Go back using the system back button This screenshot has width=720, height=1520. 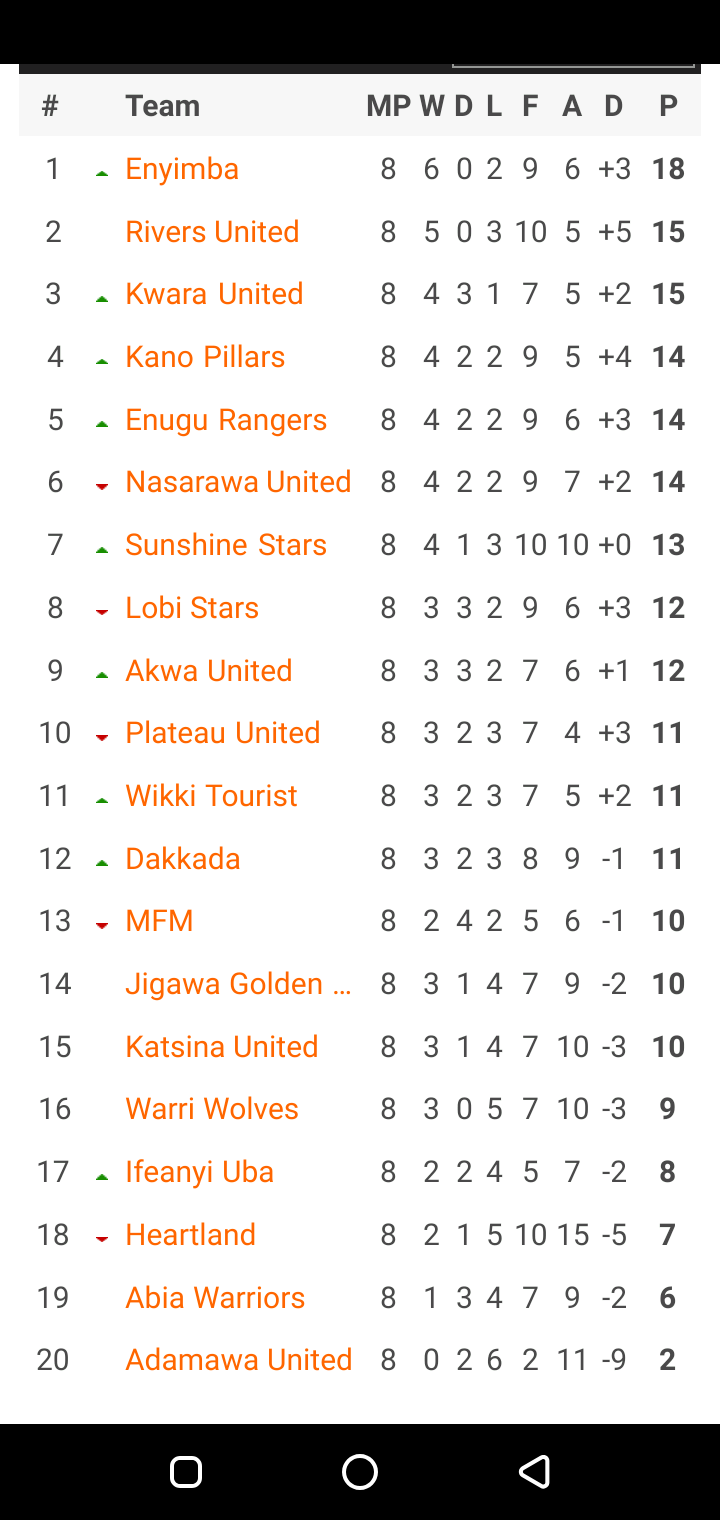pos(534,1471)
